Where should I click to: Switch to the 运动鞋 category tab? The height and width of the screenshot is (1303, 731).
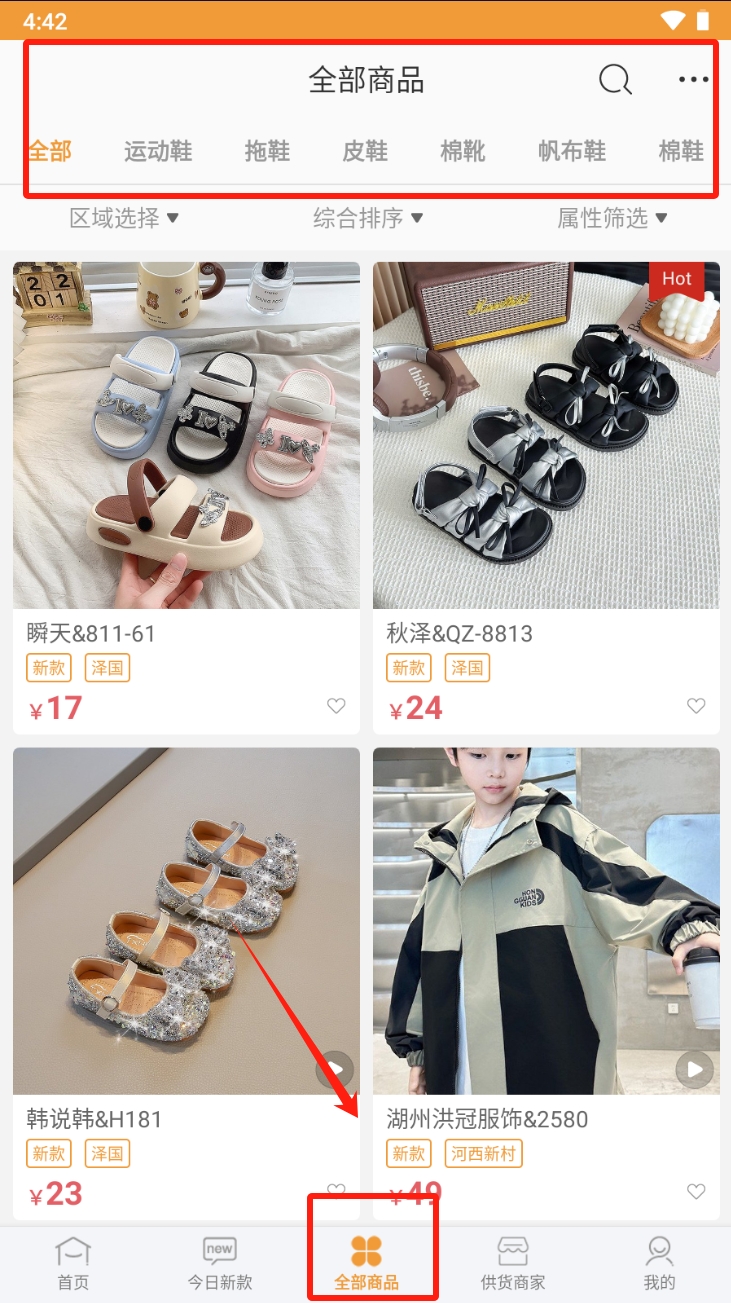[158, 151]
